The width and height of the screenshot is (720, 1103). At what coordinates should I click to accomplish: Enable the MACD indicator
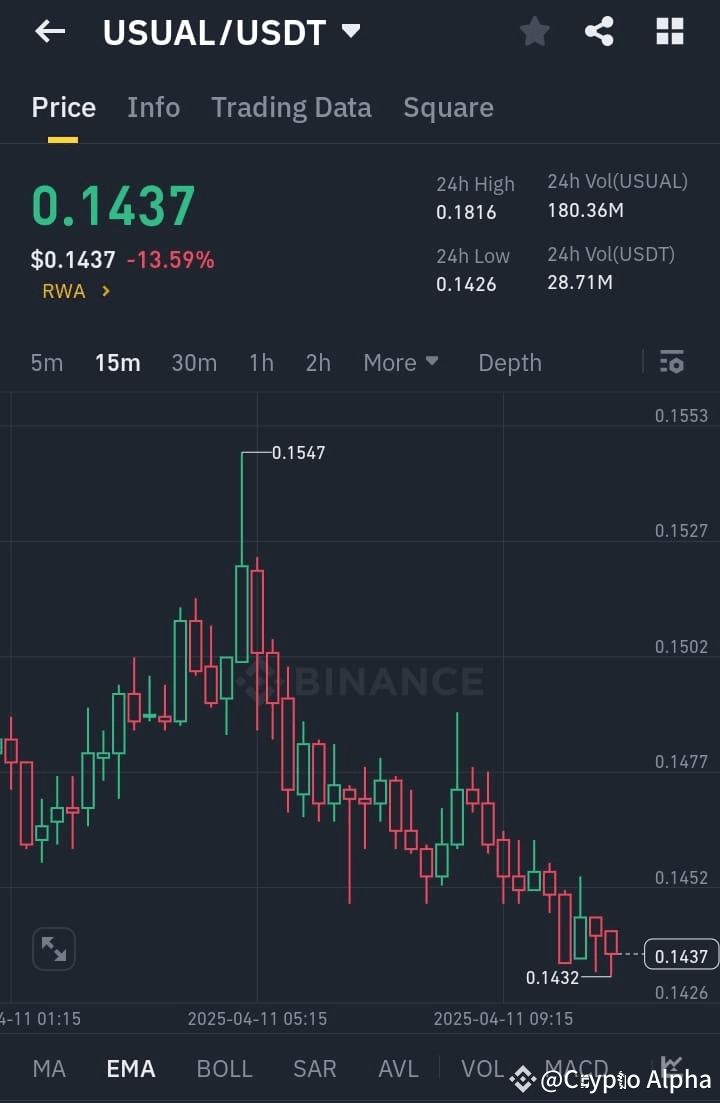[575, 1068]
